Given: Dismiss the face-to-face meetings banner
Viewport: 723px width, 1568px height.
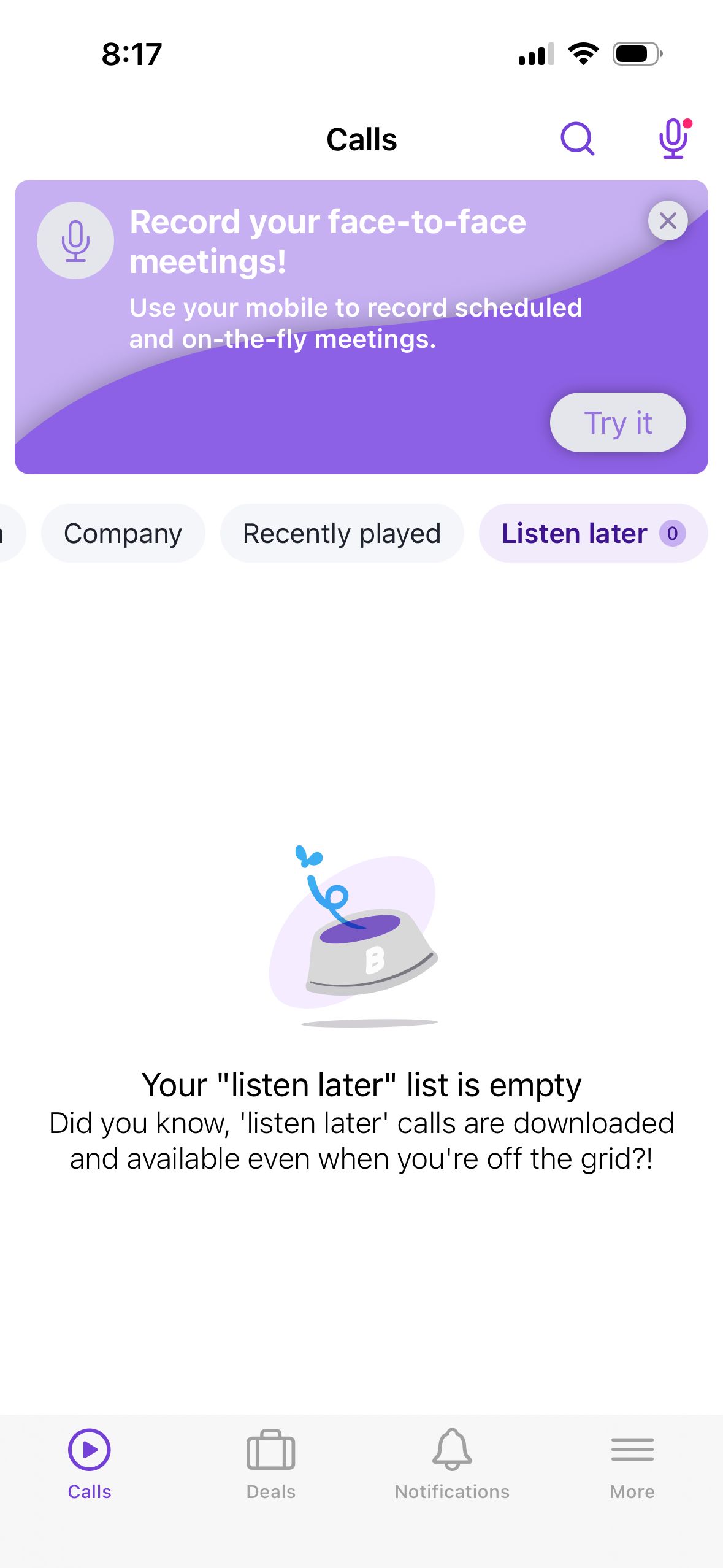Looking at the screenshot, I should click(x=668, y=221).
